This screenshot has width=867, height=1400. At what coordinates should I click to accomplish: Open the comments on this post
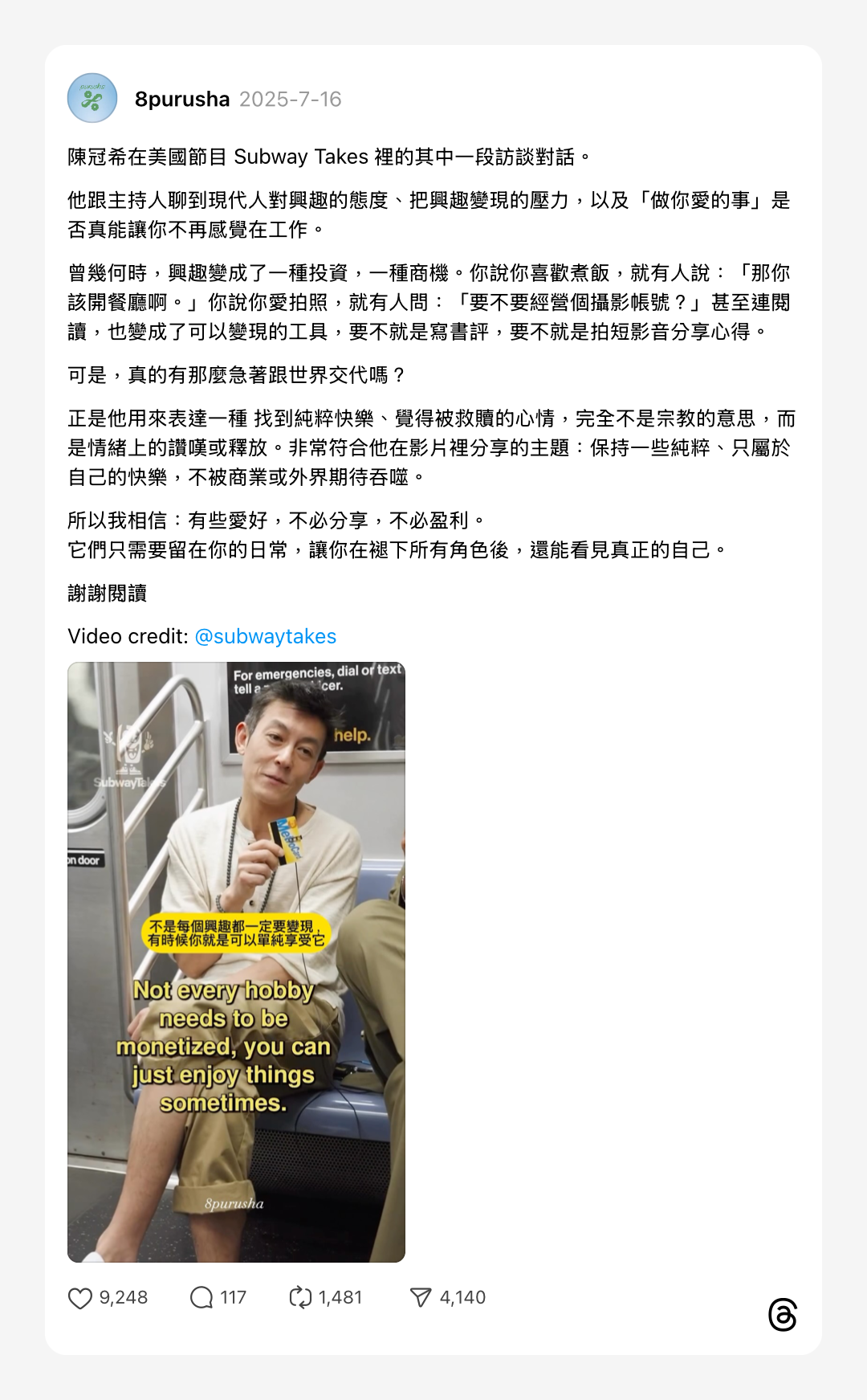[x=201, y=1298]
